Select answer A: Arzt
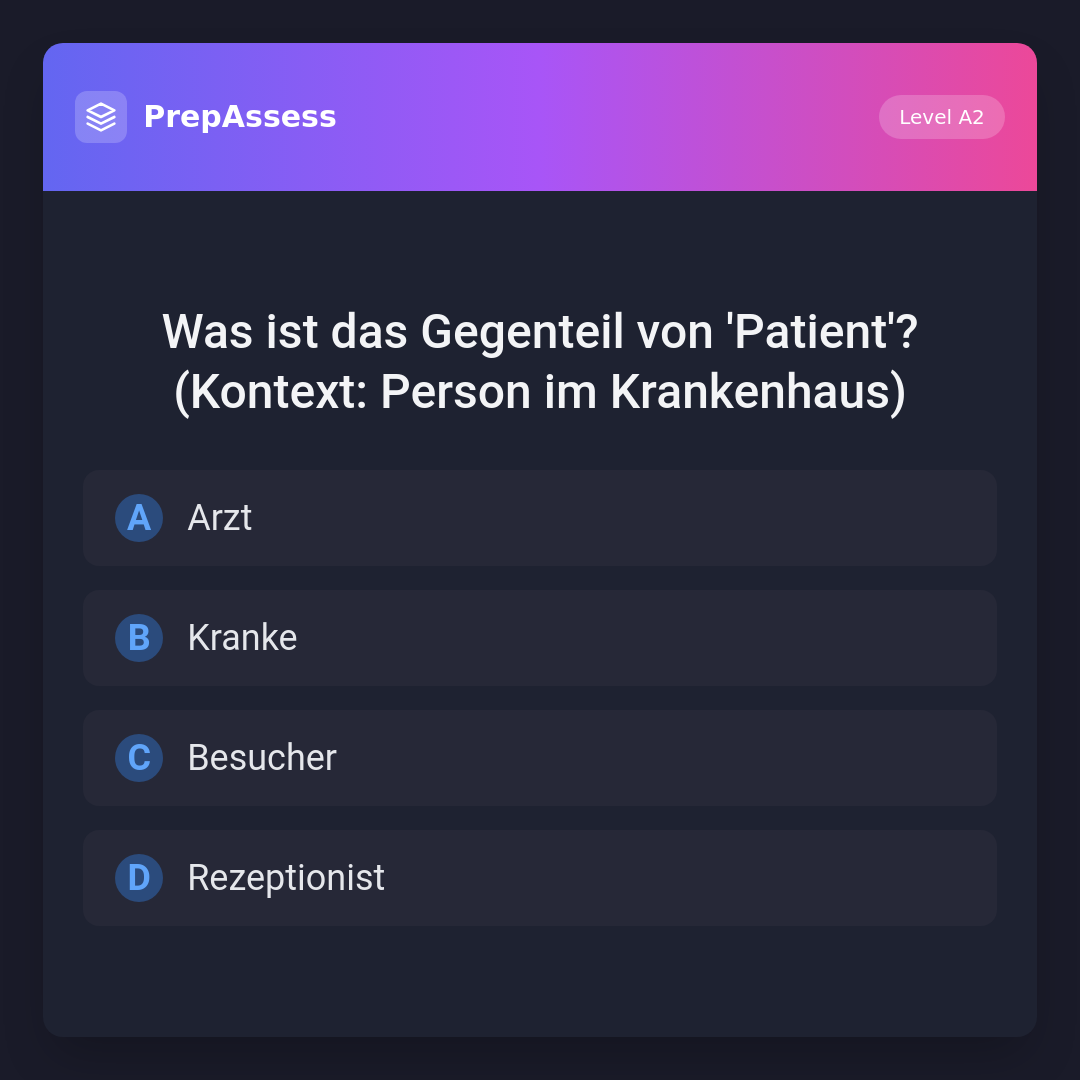Viewport: 1080px width, 1080px height. point(540,518)
